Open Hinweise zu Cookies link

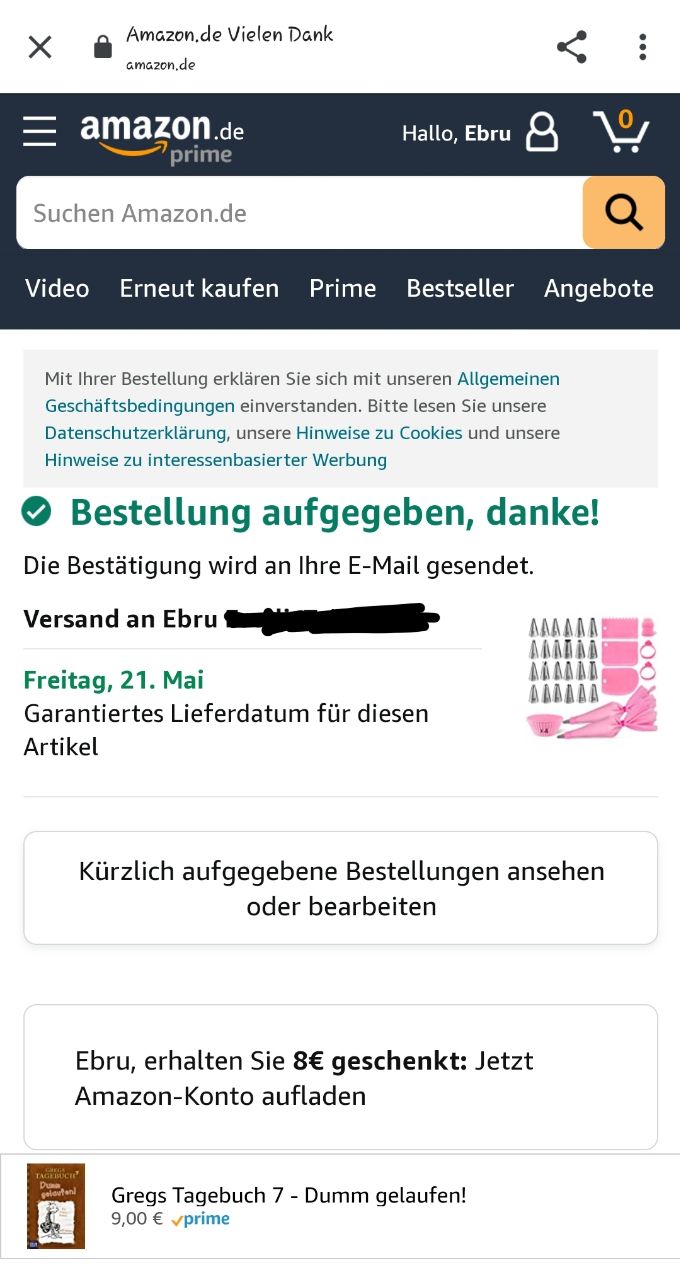click(379, 433)
